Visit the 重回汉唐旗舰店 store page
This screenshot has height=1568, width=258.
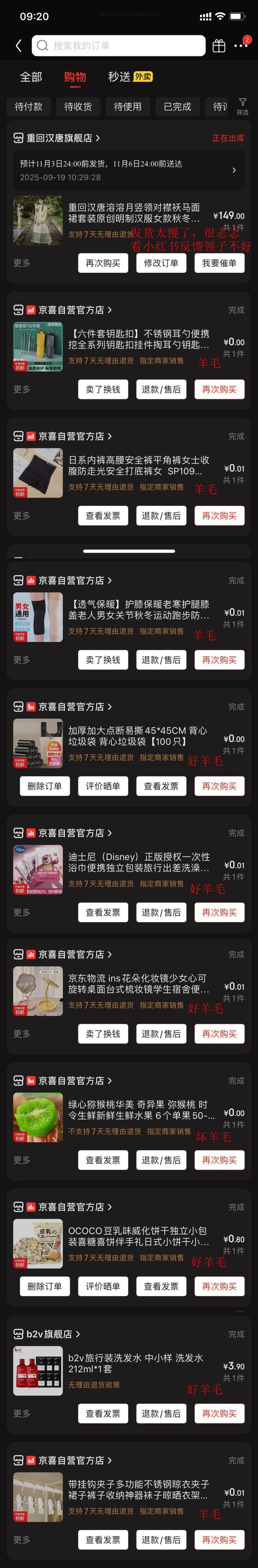click(59, 138)
